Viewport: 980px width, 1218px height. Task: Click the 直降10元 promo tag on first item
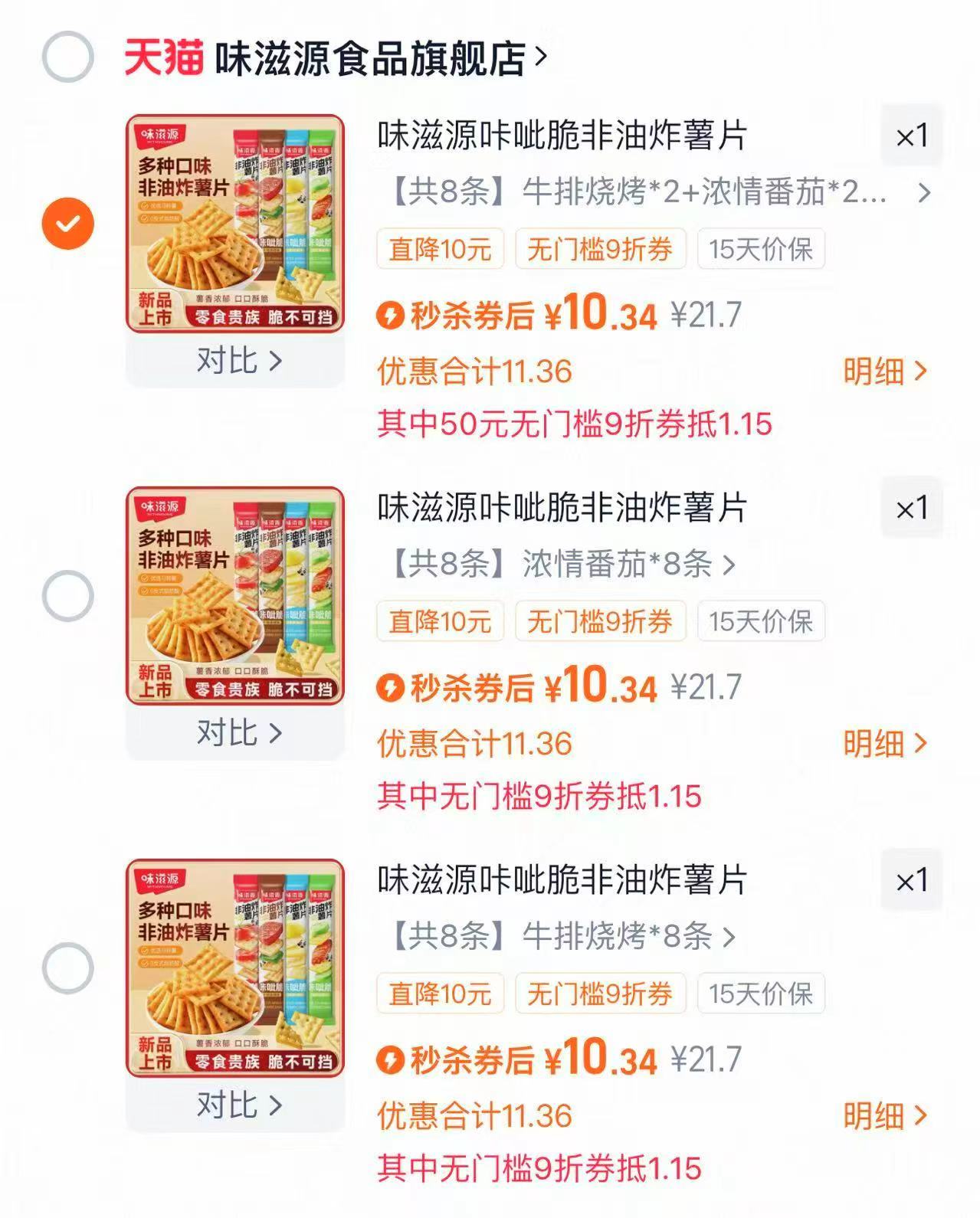tap(440, 250)
